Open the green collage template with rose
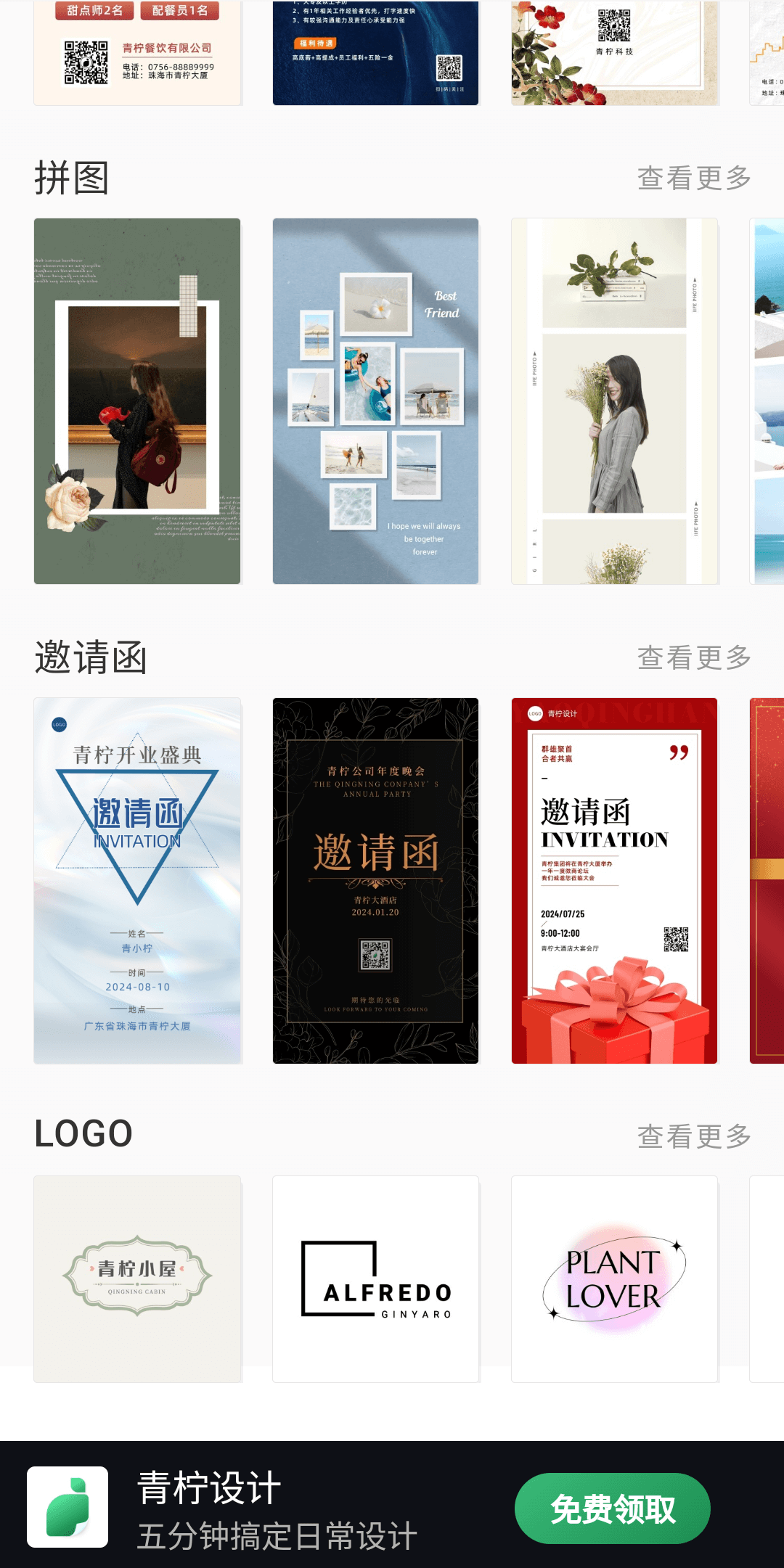 click(x=137, y=401)
